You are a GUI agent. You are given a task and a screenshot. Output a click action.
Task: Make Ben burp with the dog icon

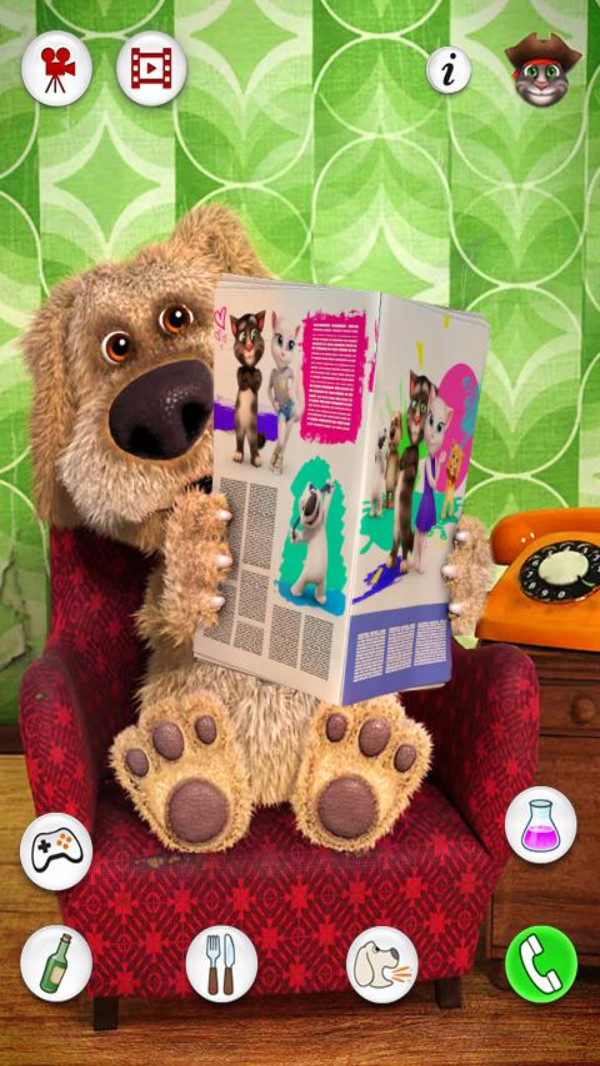tap(382, 963)
